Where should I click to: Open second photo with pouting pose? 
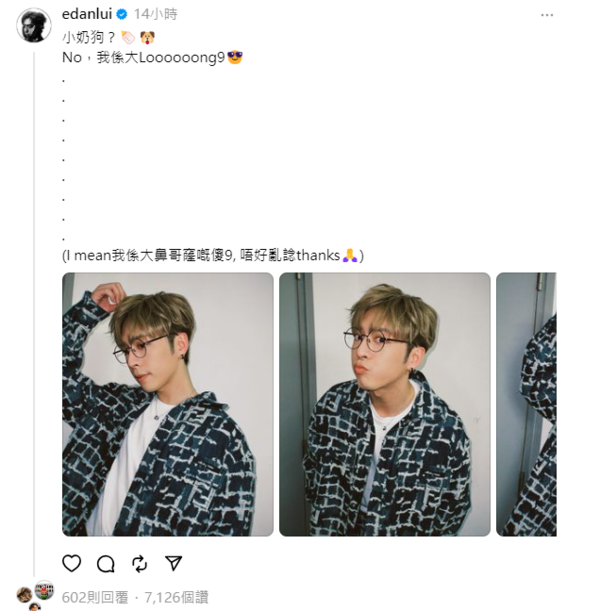point(384,404)
